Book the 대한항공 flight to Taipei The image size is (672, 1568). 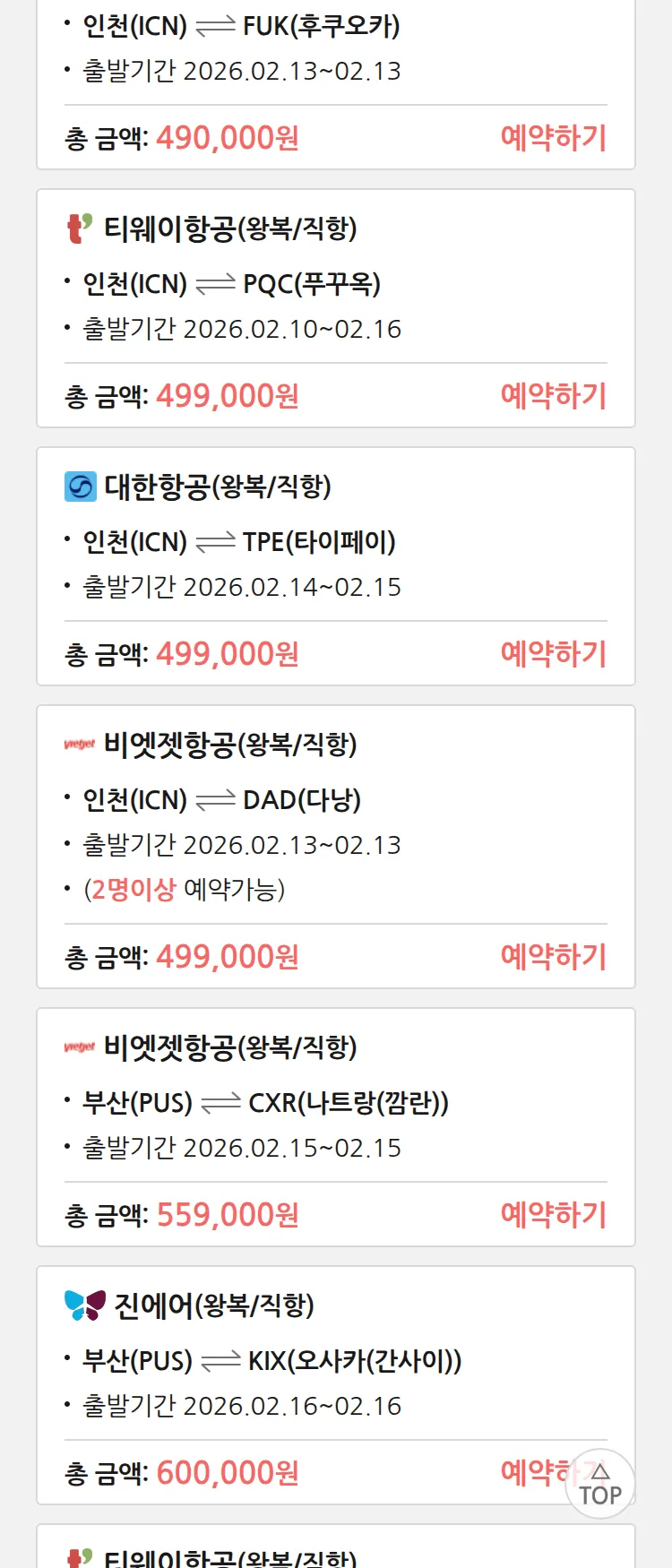point(553,654)
